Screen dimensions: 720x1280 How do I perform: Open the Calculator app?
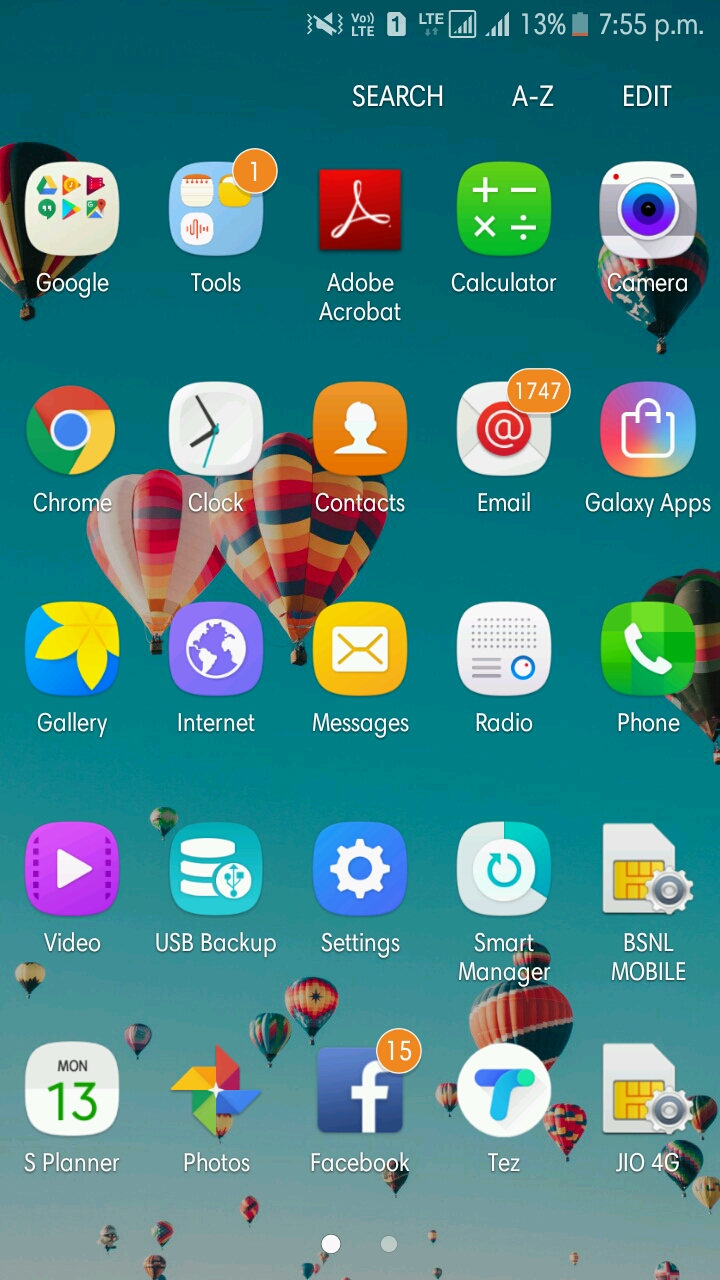(x=504, y=210)
